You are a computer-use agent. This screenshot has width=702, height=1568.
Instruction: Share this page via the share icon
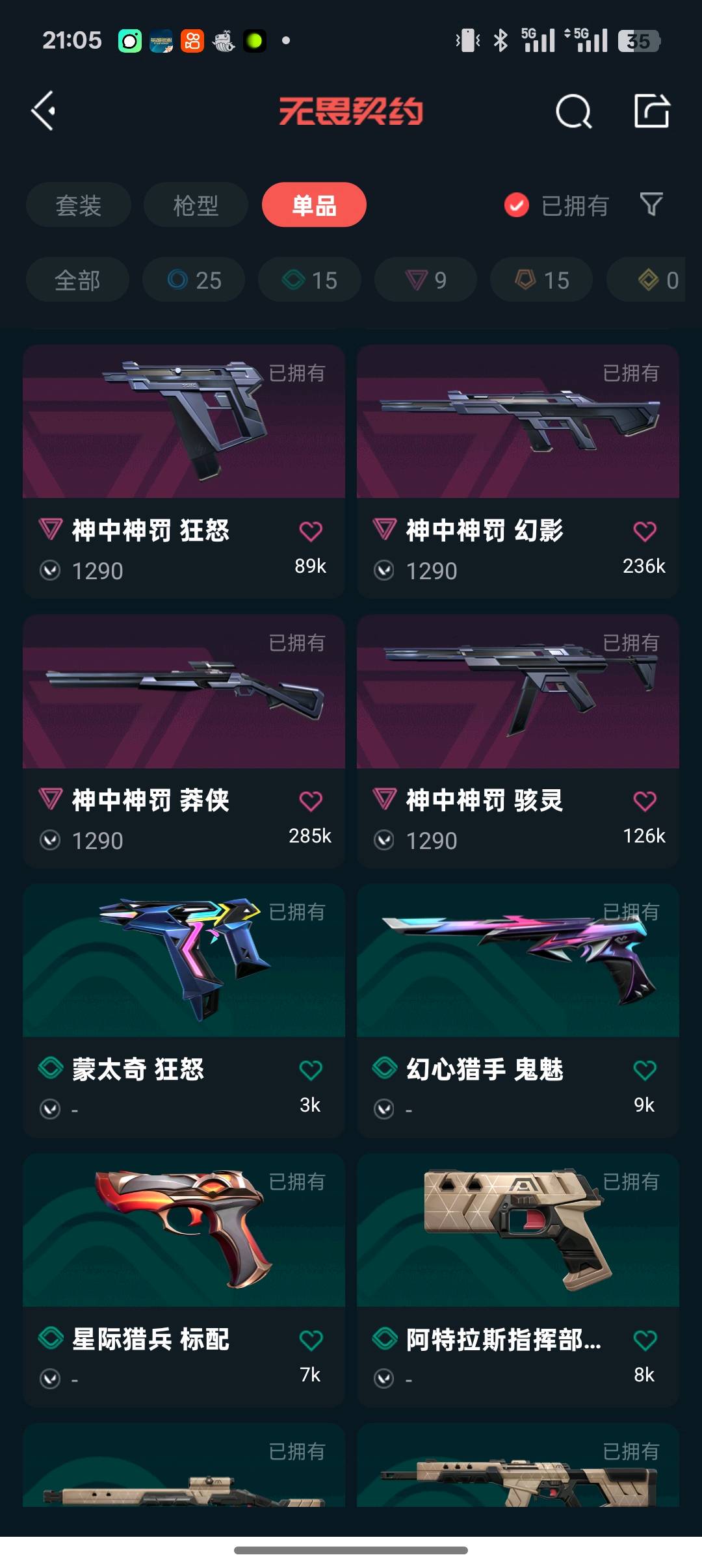pos(651,111)
